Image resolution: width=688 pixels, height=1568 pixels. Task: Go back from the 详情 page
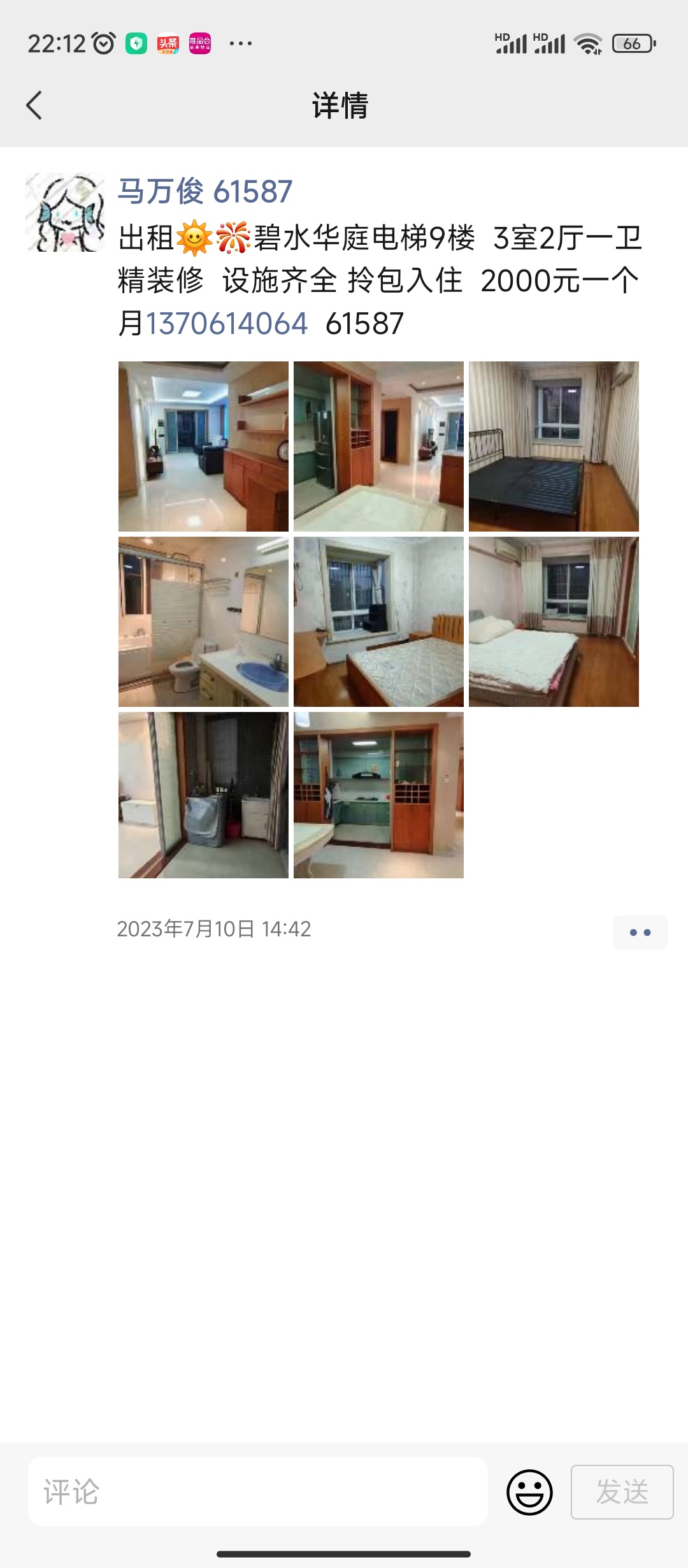pyautogui.click(x=34, y=105)
